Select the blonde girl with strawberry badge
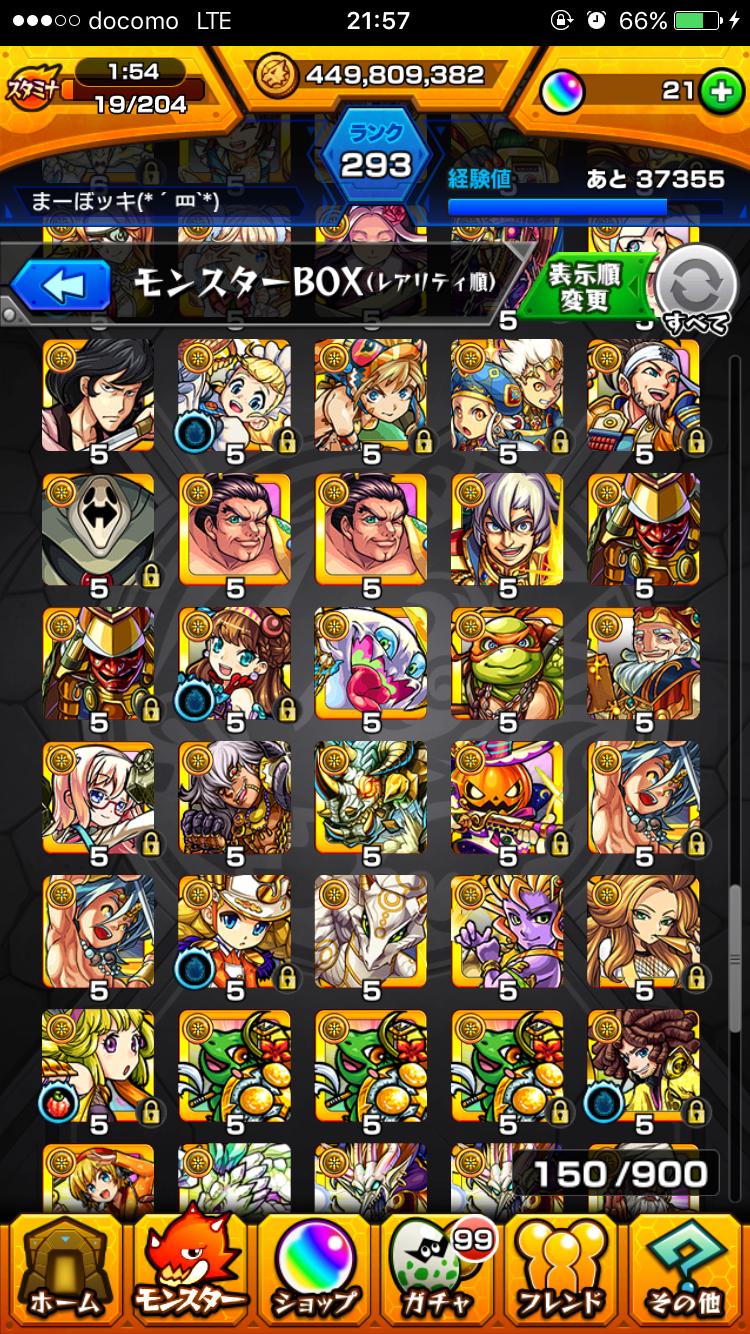 click(98, 1066)
